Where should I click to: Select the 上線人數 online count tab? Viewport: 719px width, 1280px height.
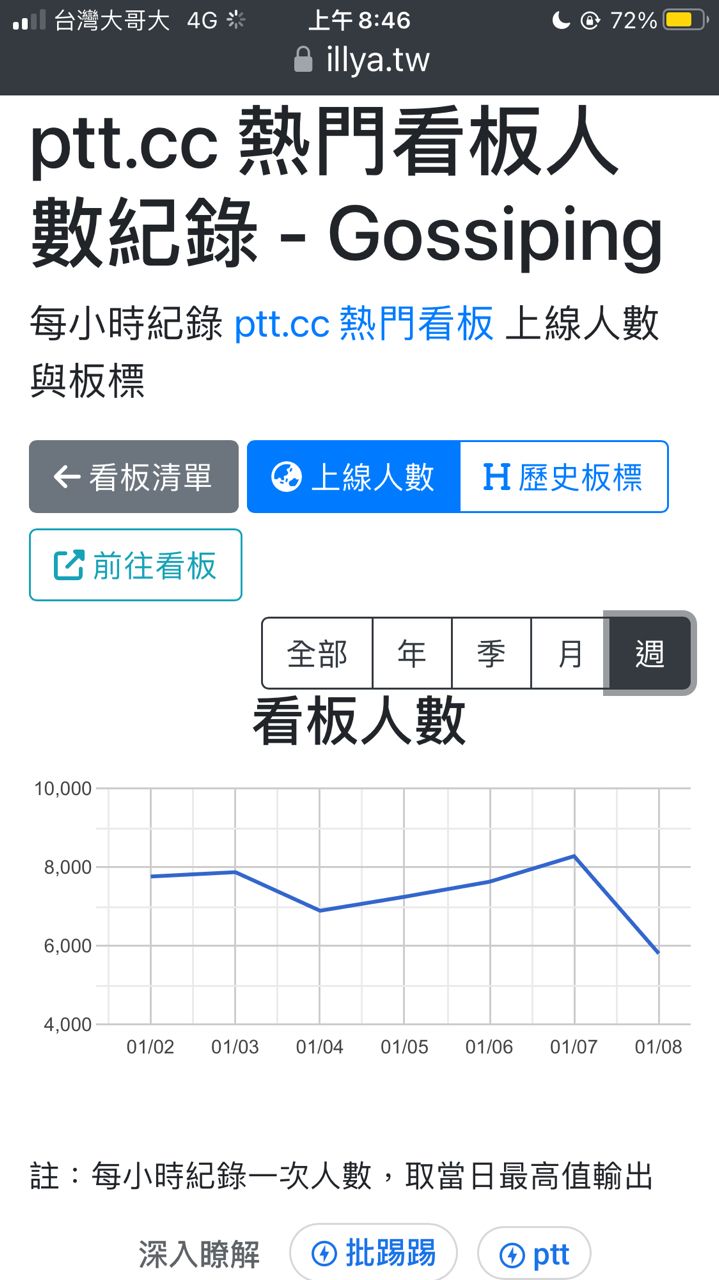point(353,477)
